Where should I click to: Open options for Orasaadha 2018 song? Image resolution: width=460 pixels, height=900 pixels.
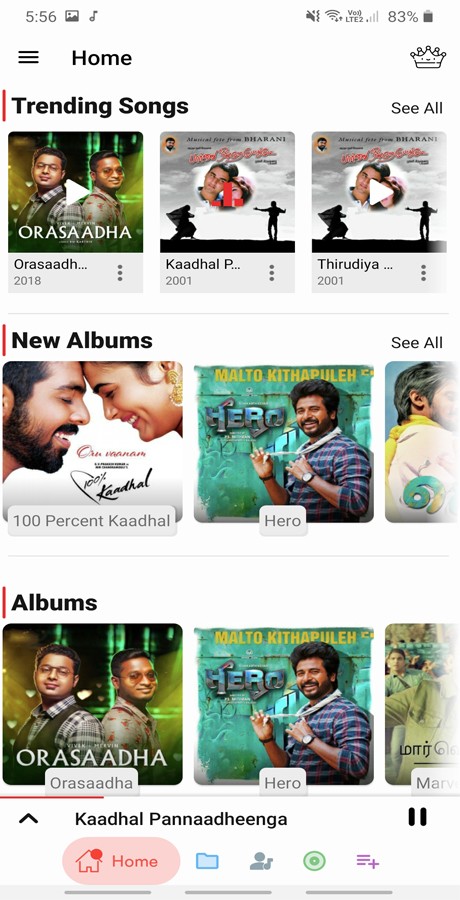(x=120, y=273)
